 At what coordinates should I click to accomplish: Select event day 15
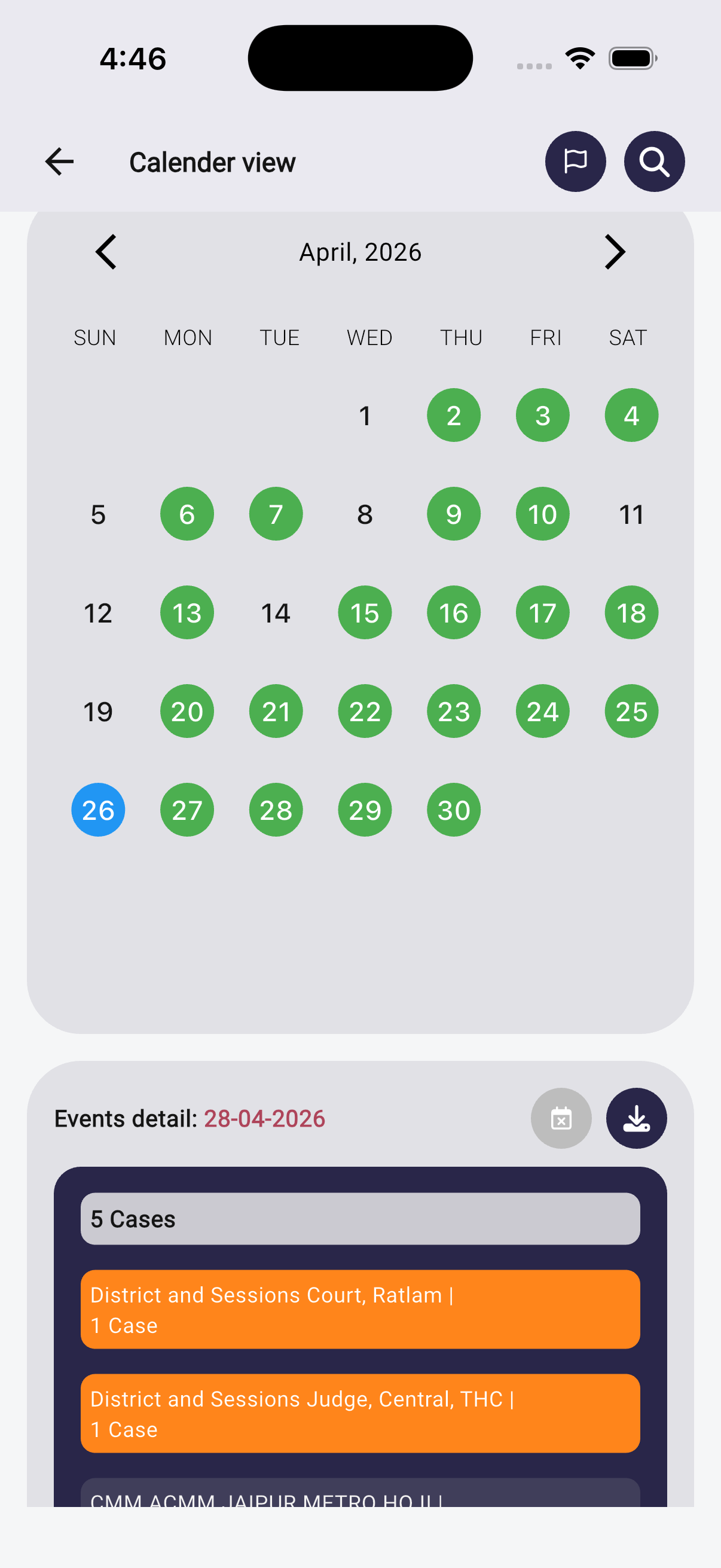365,613
